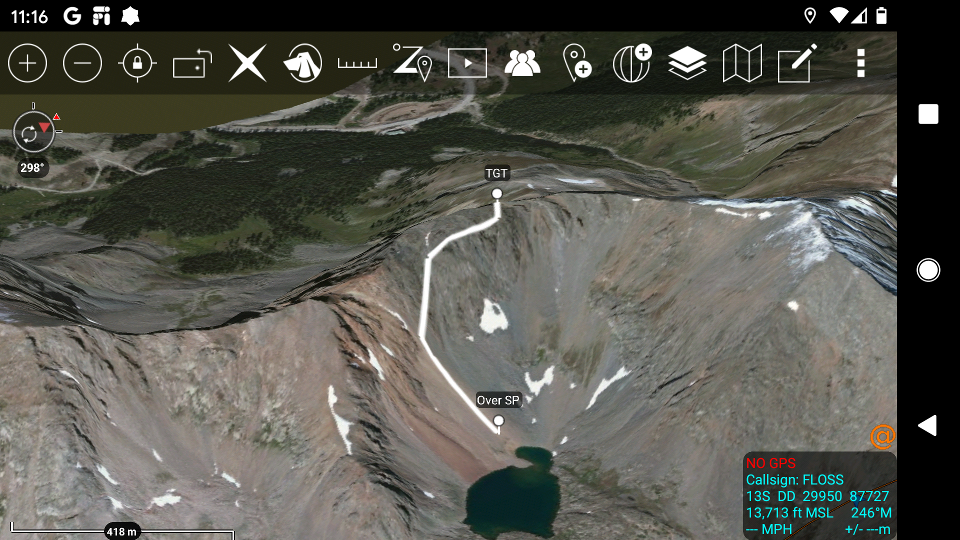Tap the crossed X tool icon
This screenshot has height=540, width=960.
(247, 63)
